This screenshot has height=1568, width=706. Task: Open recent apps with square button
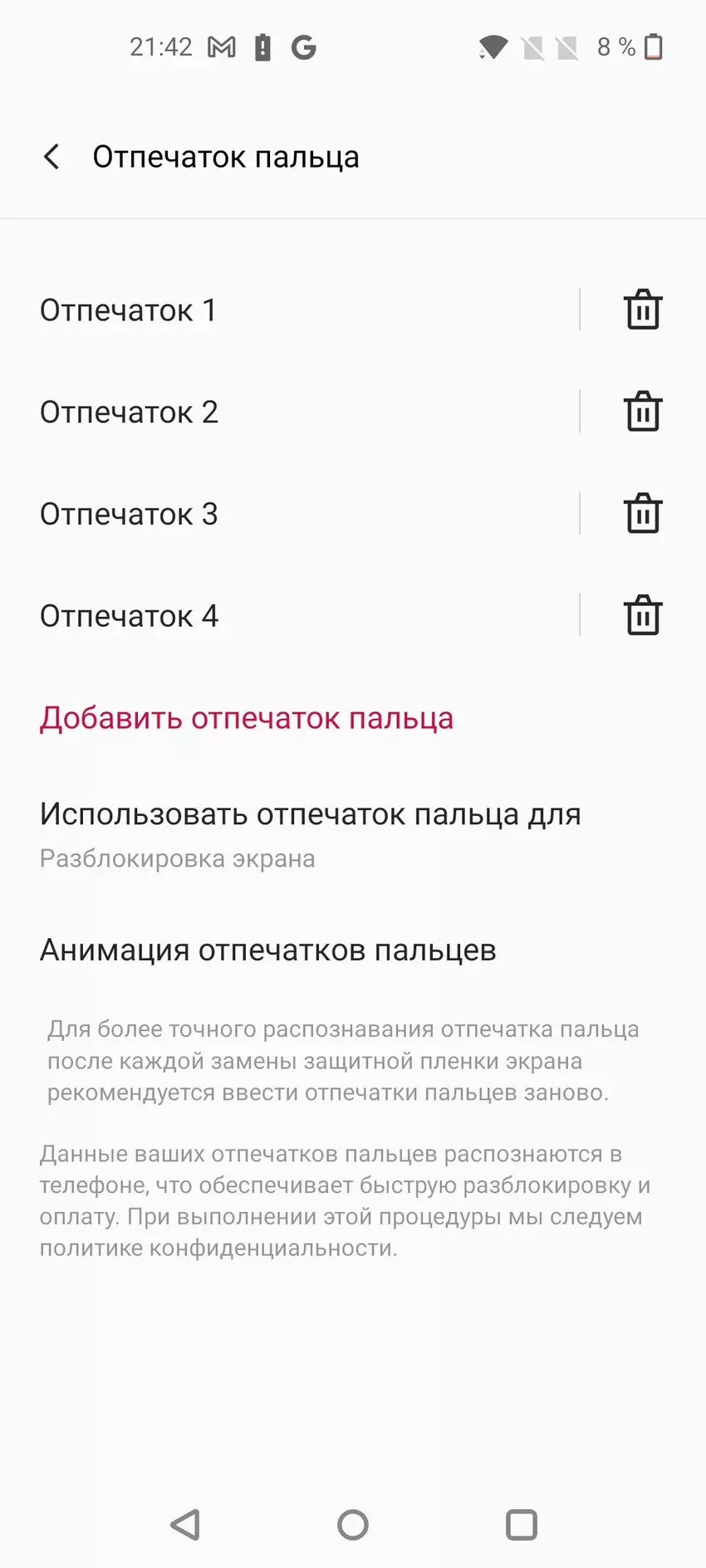point(521,1525)
